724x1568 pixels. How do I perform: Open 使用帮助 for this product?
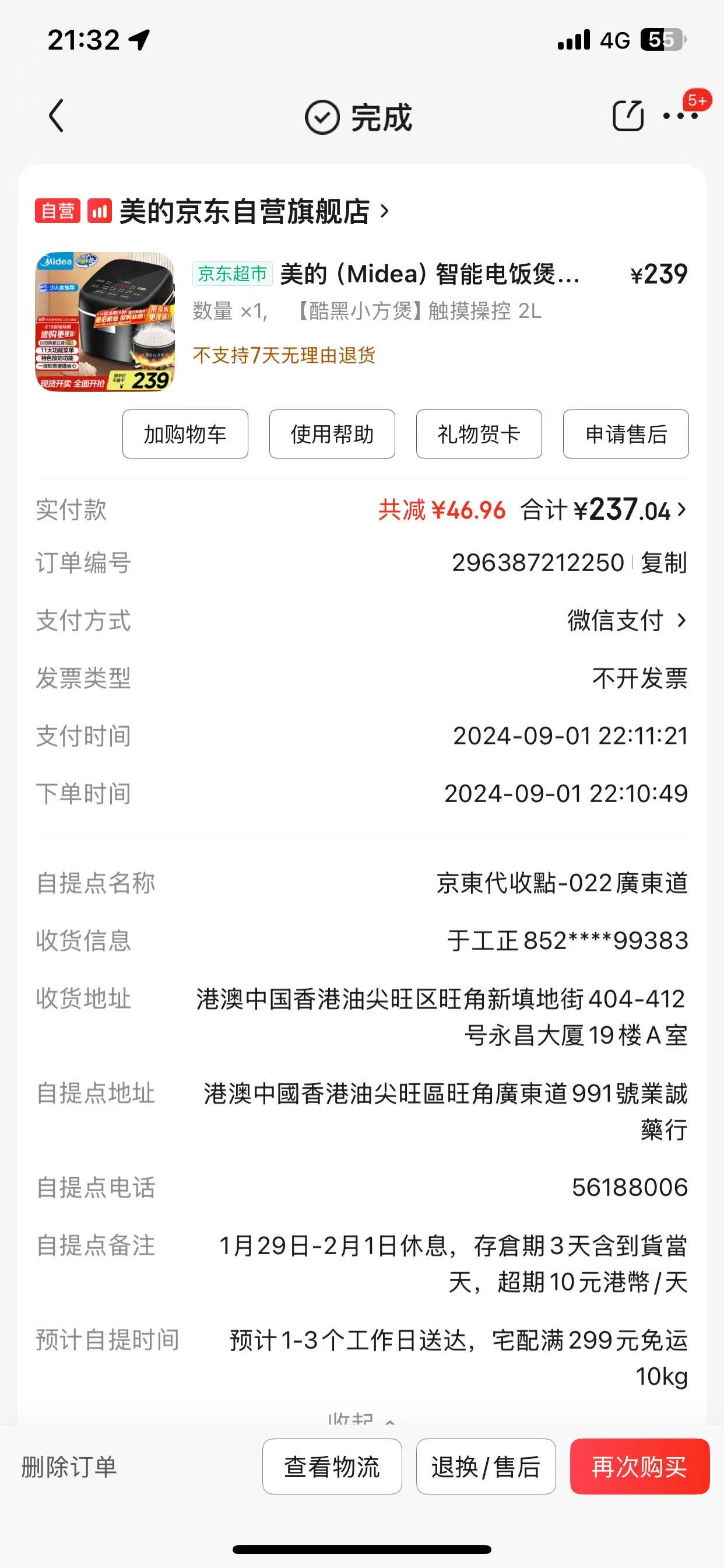(332, 434)
